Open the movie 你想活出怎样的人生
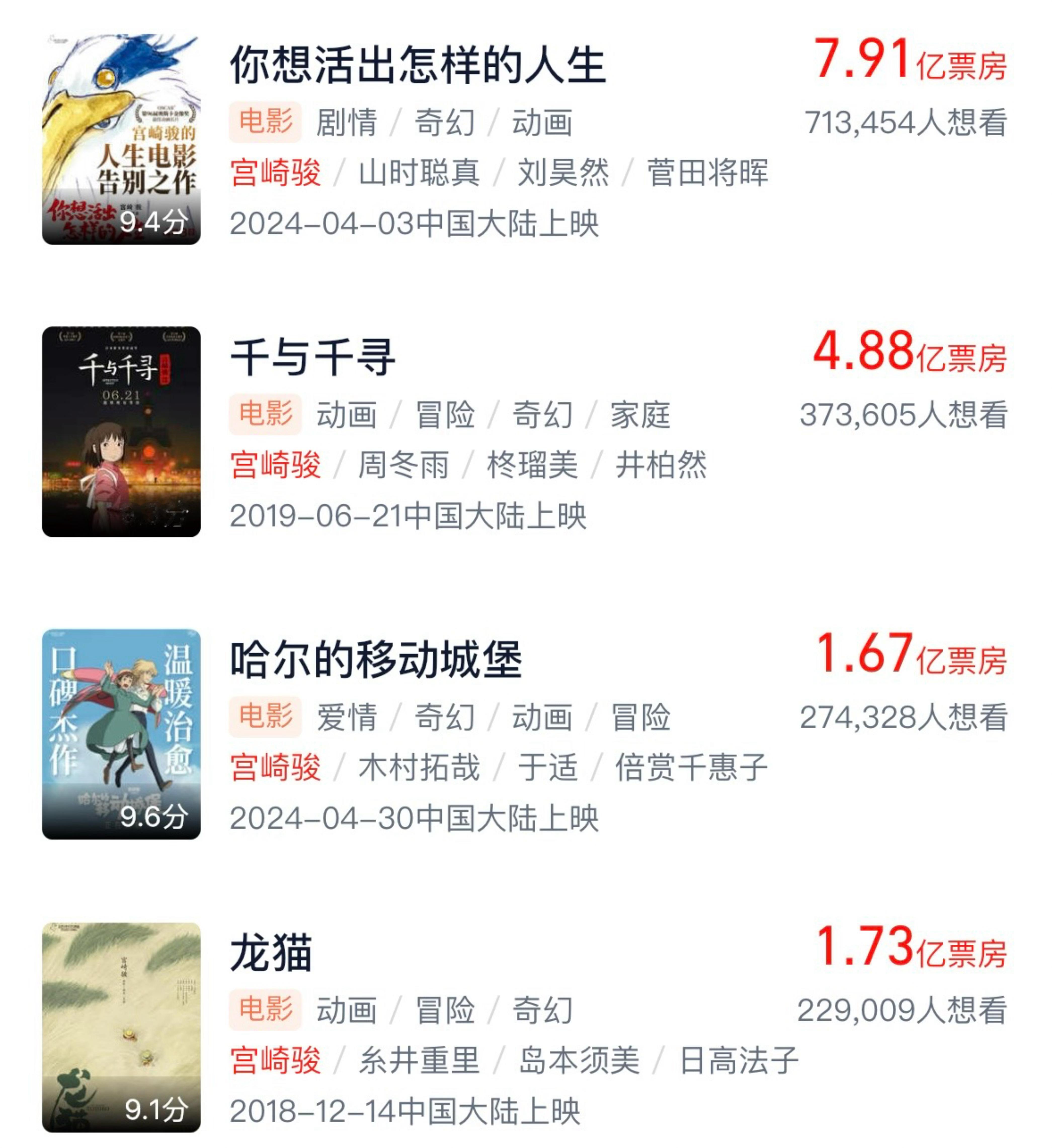 (417, 65)
